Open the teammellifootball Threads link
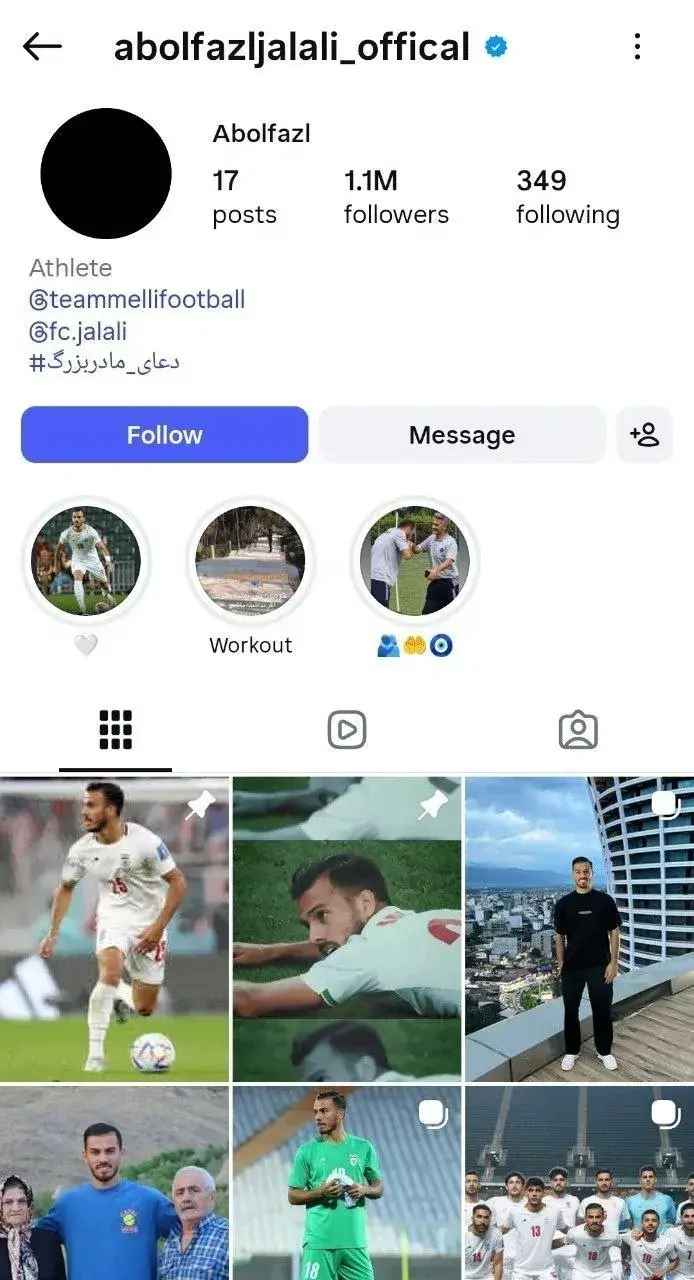This screenshot has width=694, height=1280. point(137,299)
